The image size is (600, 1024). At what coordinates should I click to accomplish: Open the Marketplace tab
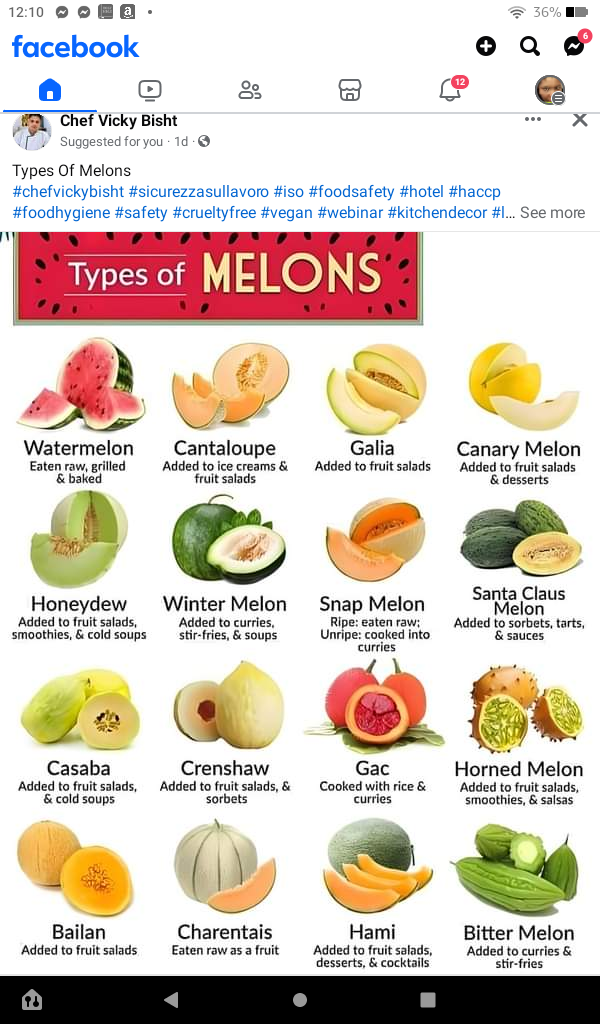349,90
